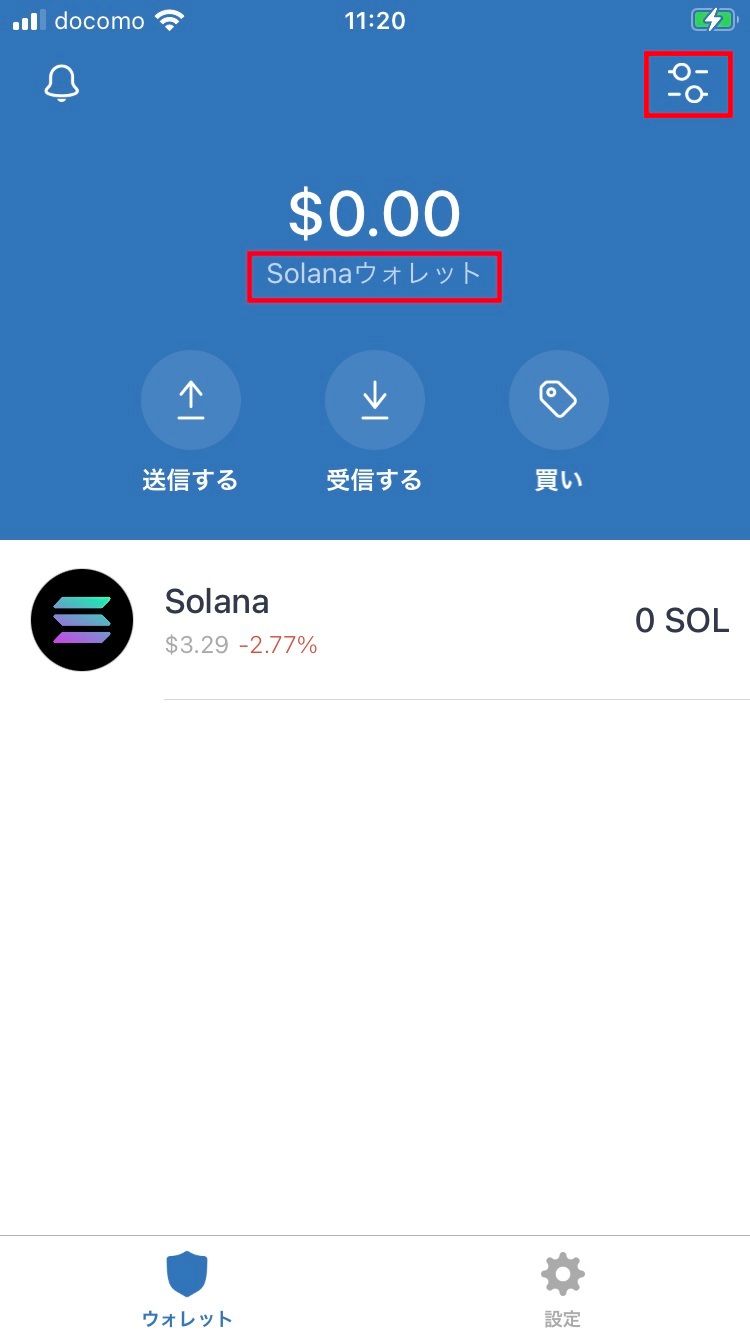Open the Solana asset row

(x=375, y=620)
